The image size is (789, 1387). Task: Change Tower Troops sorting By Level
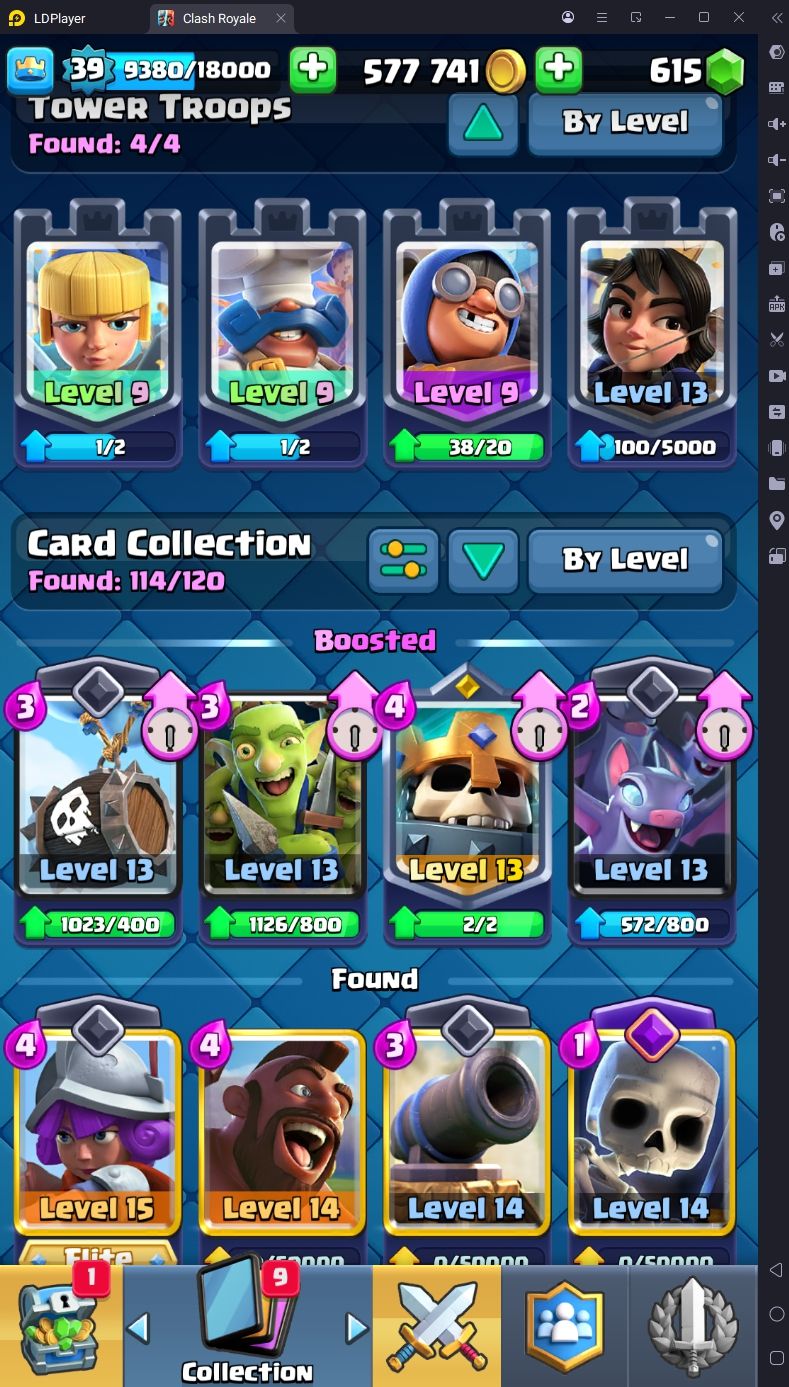[x=625, y=123]
